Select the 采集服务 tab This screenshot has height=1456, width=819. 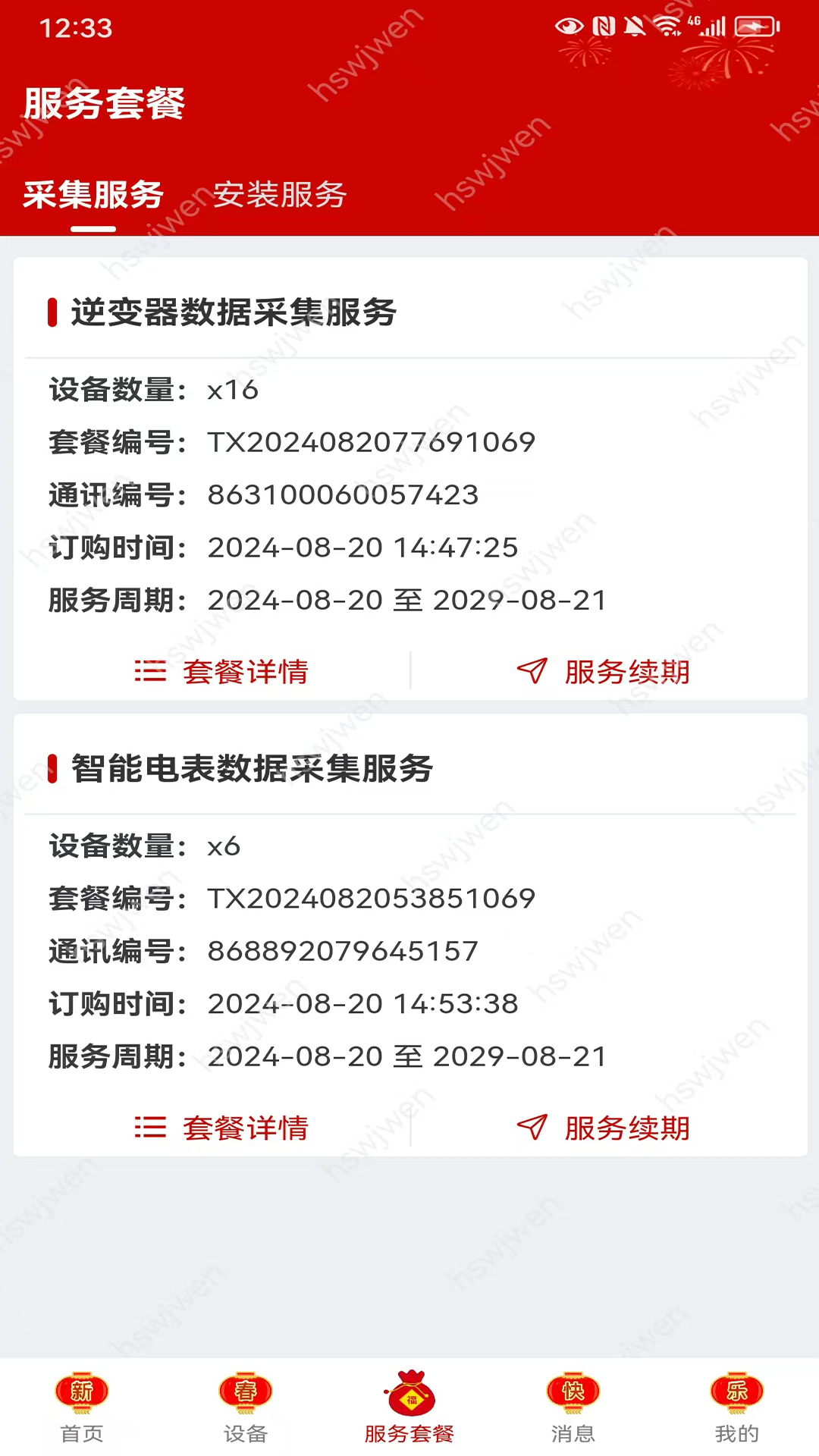tap(93, 195)
